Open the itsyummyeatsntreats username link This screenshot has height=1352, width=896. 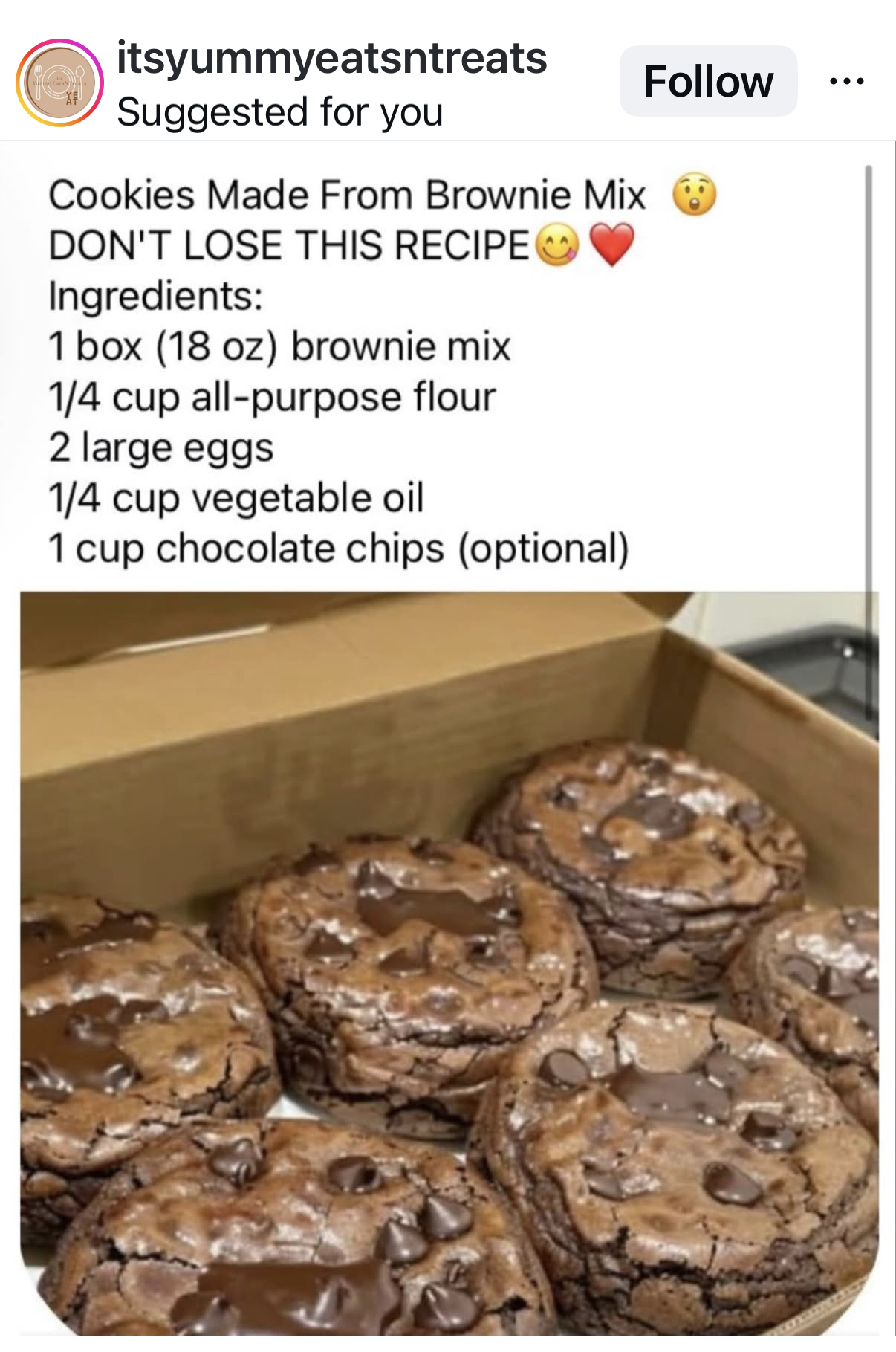click(331, 58)
